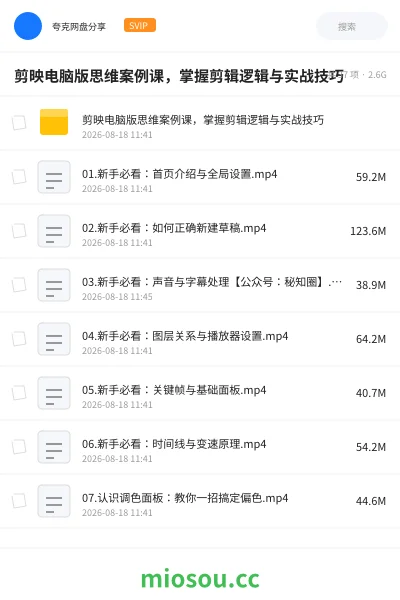400x600 pixels.
Task: Tick the checkbox for 02.新手必看 file
Action: tap(19, 231)
